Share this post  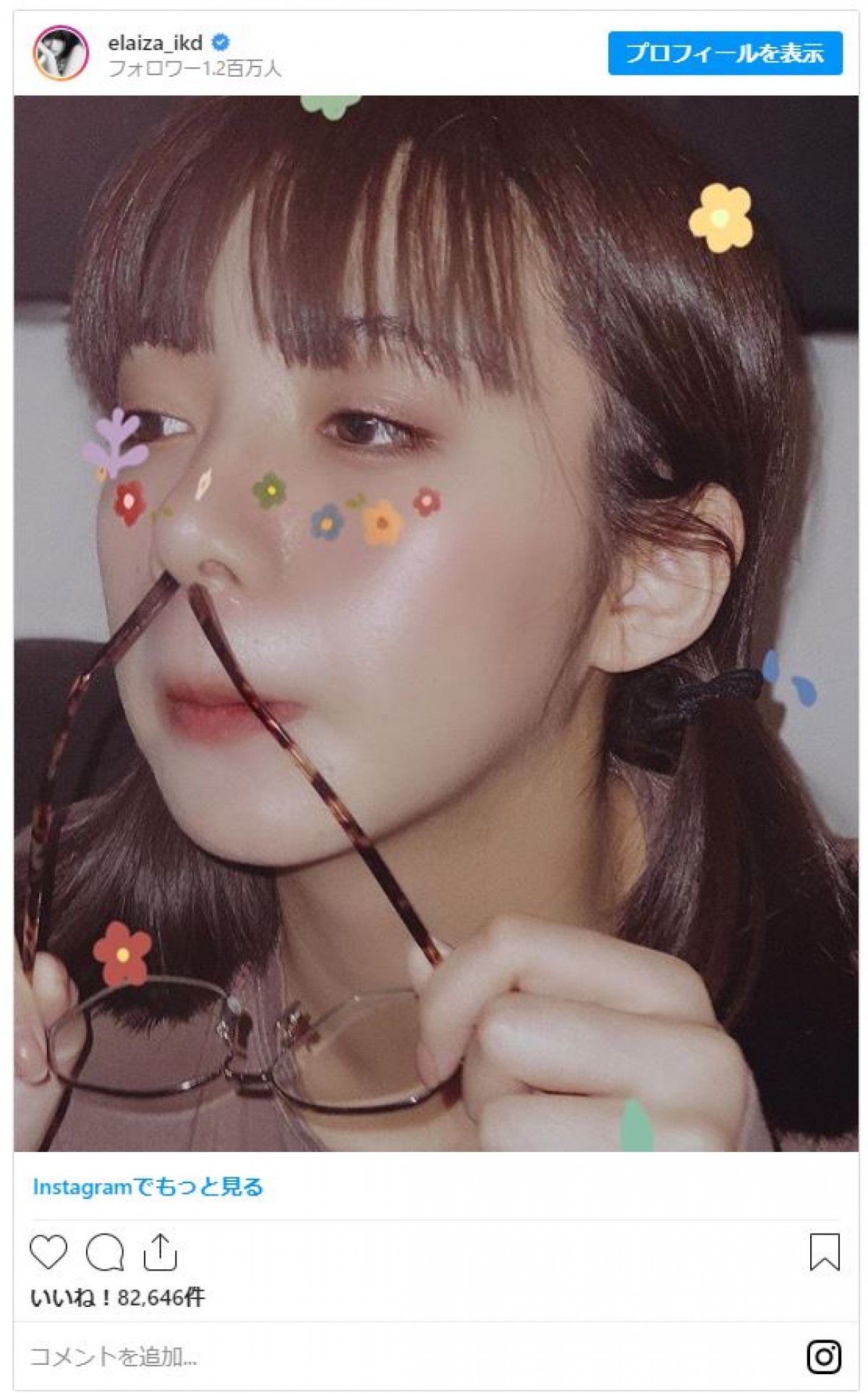(x=160, y=1252)
